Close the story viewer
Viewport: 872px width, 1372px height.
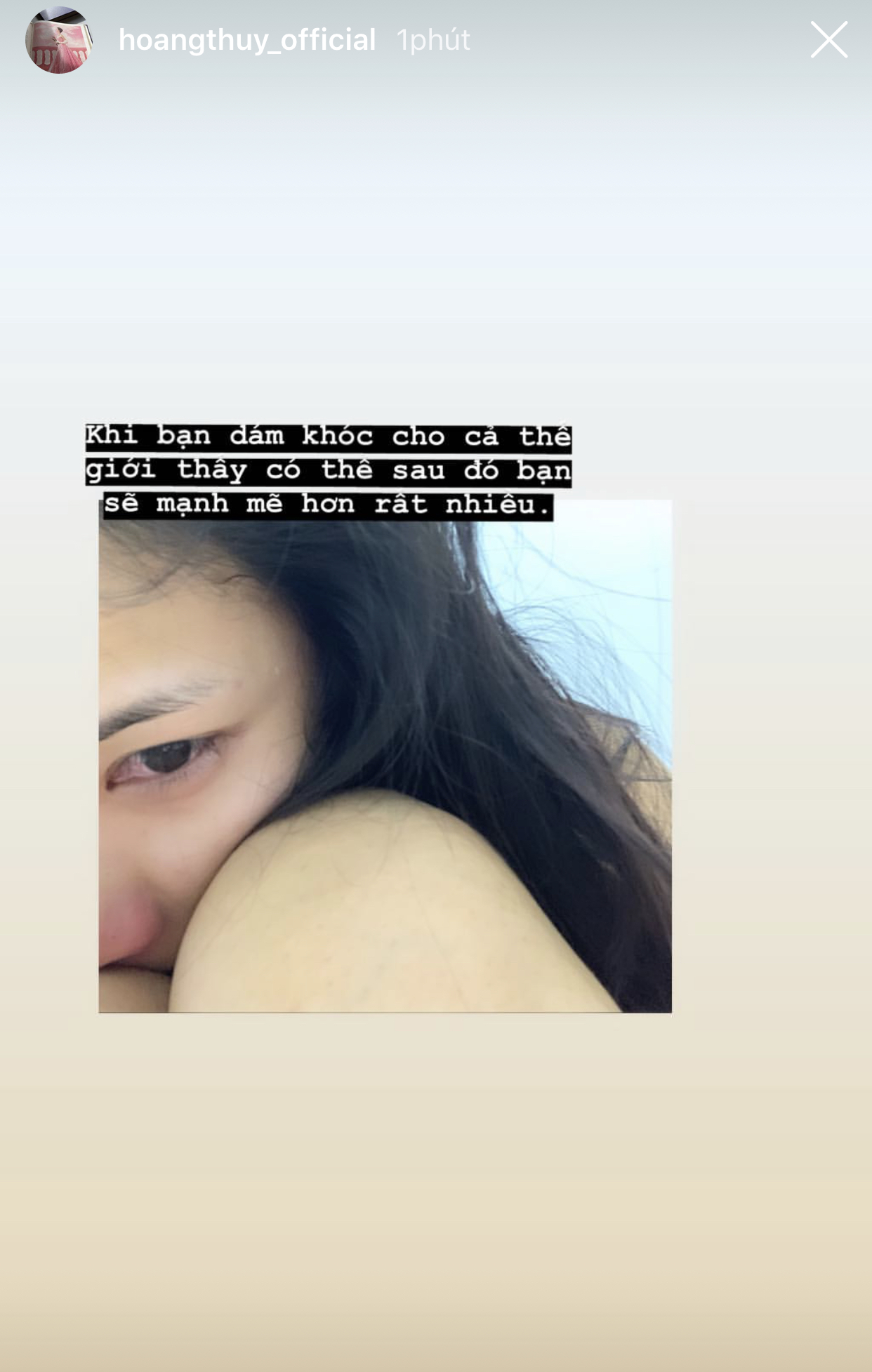pyautogui.click(x=828, y=39)
